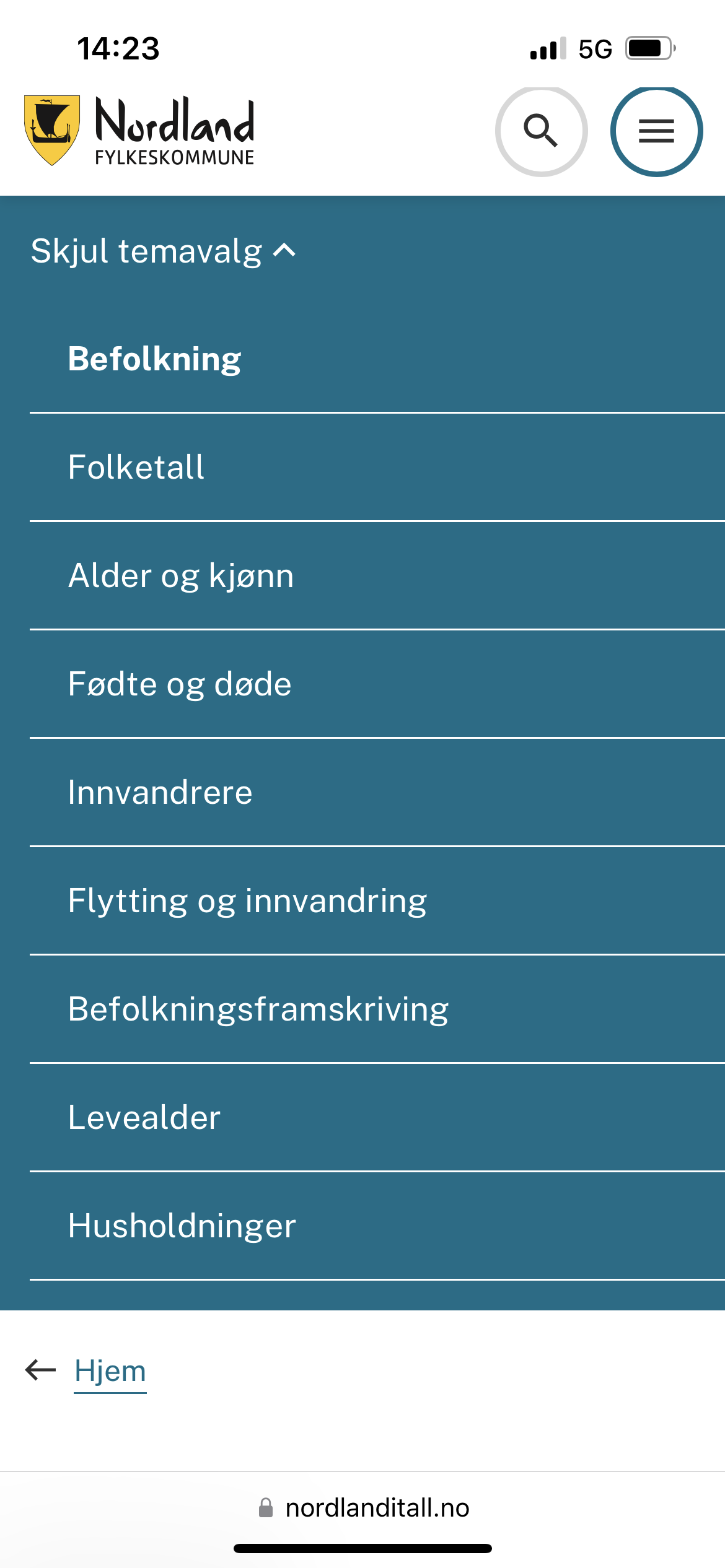725x1568 pixels.
Task: Tap the nordlanditall.no address bar
Action: click(x=364, y=1508)
